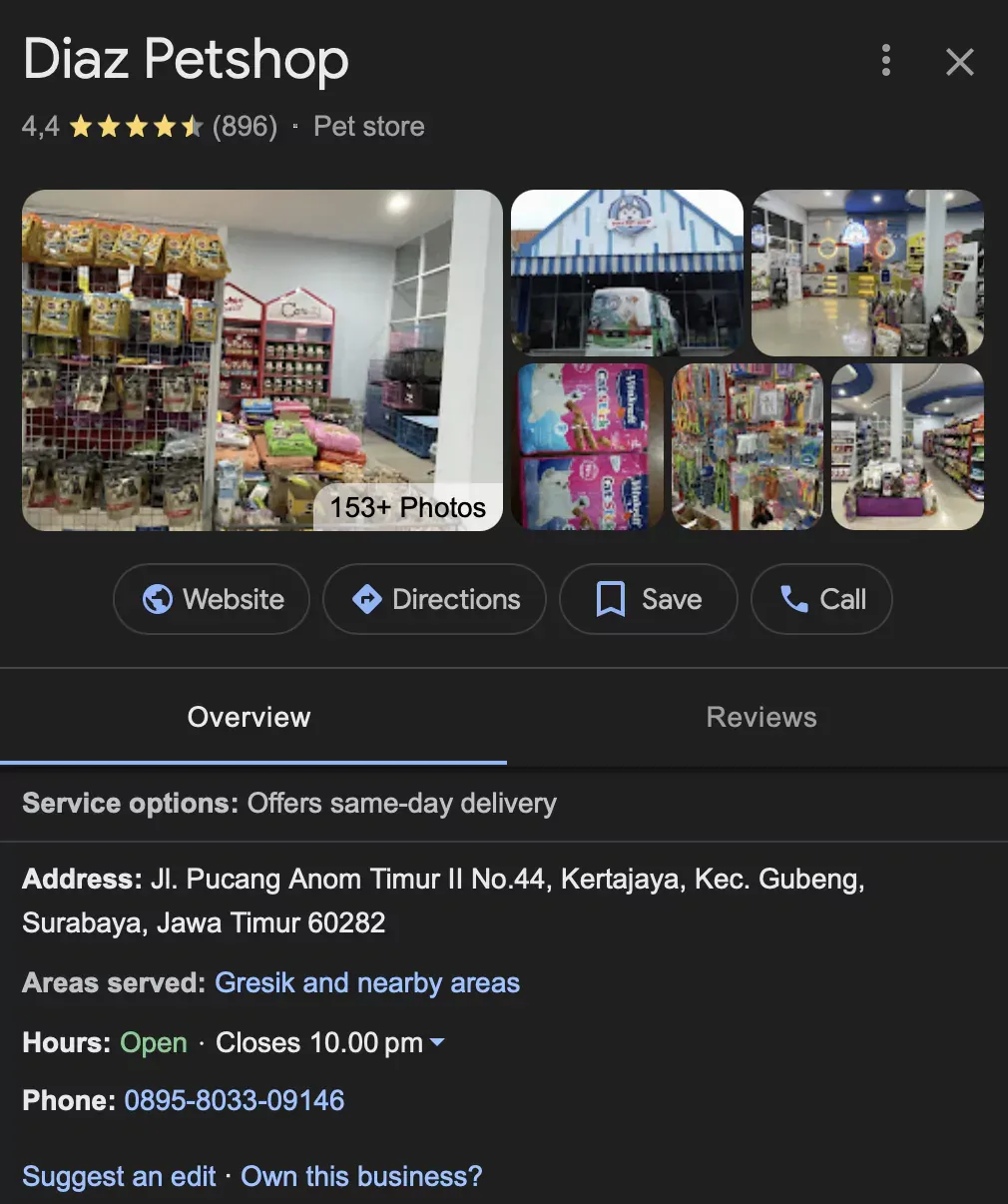Screen dimensions: 1008x1204
Task: Switch to the Reviews tab
Action: coord(760,717)
